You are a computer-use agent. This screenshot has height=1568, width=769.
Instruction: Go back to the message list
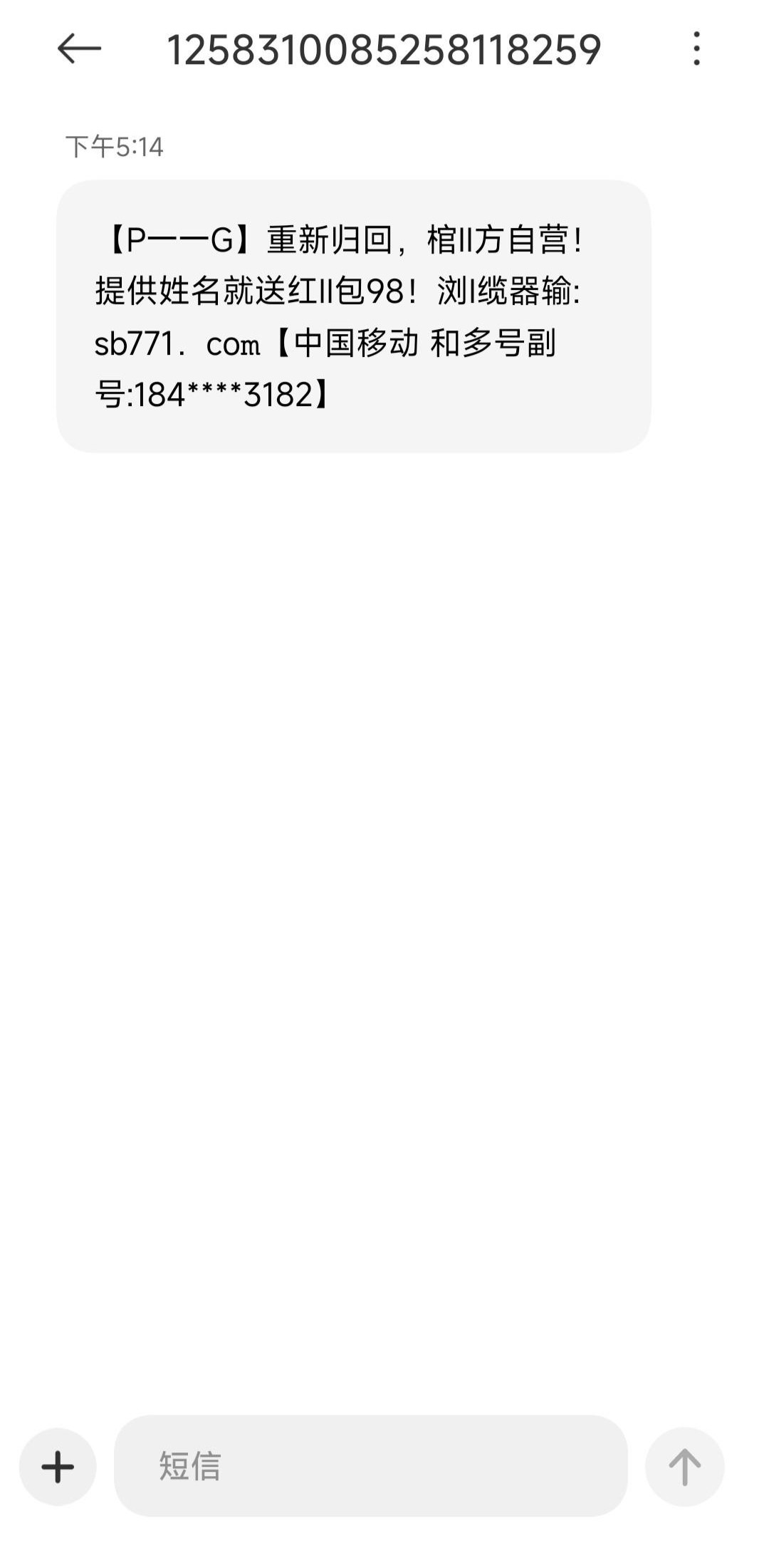[79, 49]
